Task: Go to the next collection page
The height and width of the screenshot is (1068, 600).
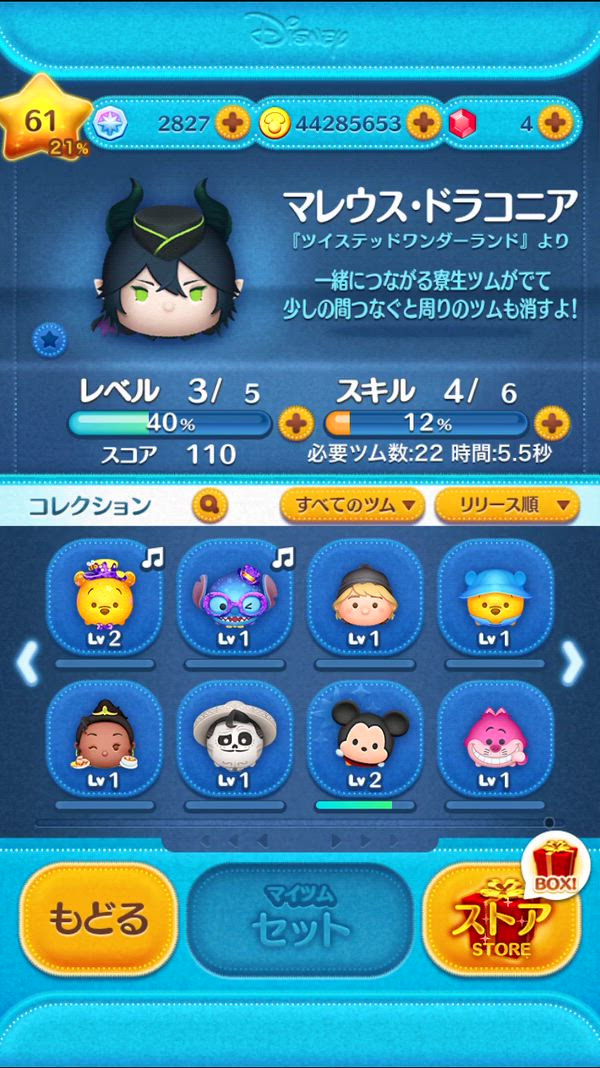Action: pos(572,661)
